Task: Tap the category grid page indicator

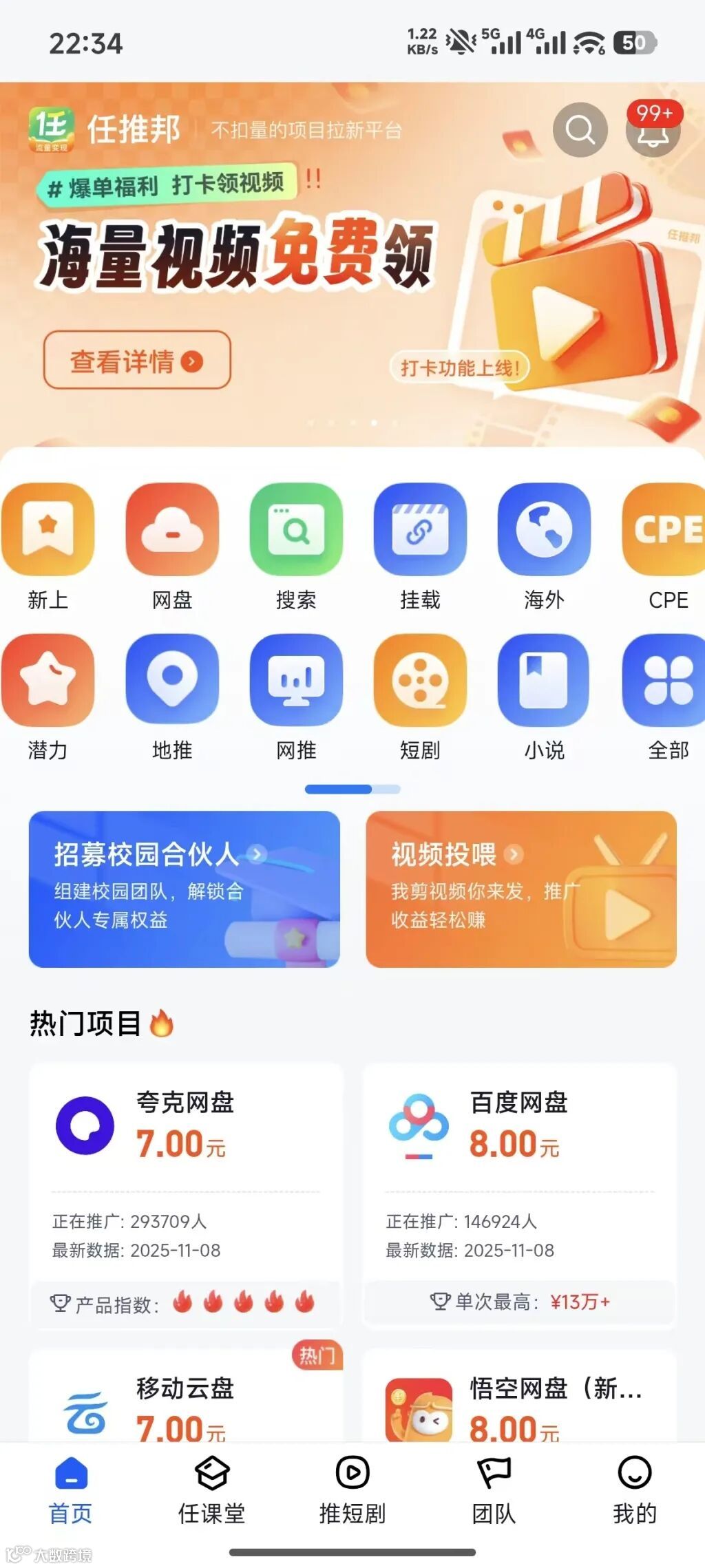Action: 352,789
